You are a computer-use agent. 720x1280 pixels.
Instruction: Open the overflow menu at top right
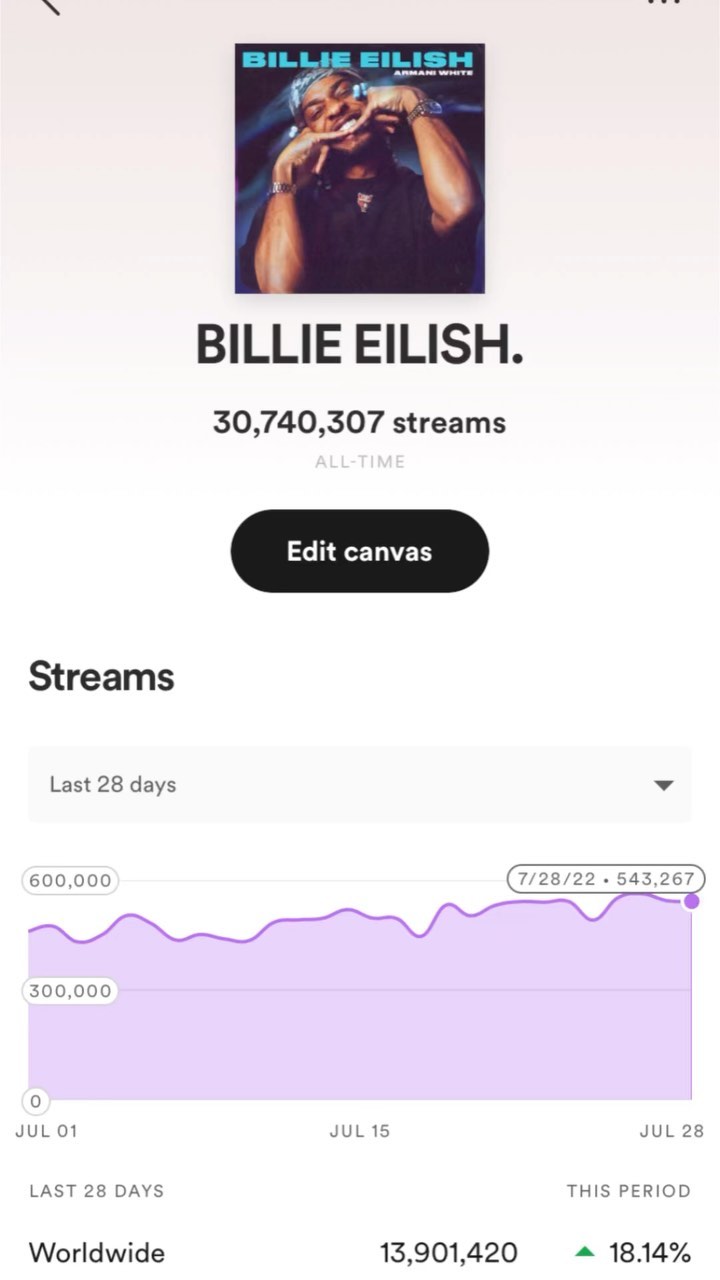point(664,3)
